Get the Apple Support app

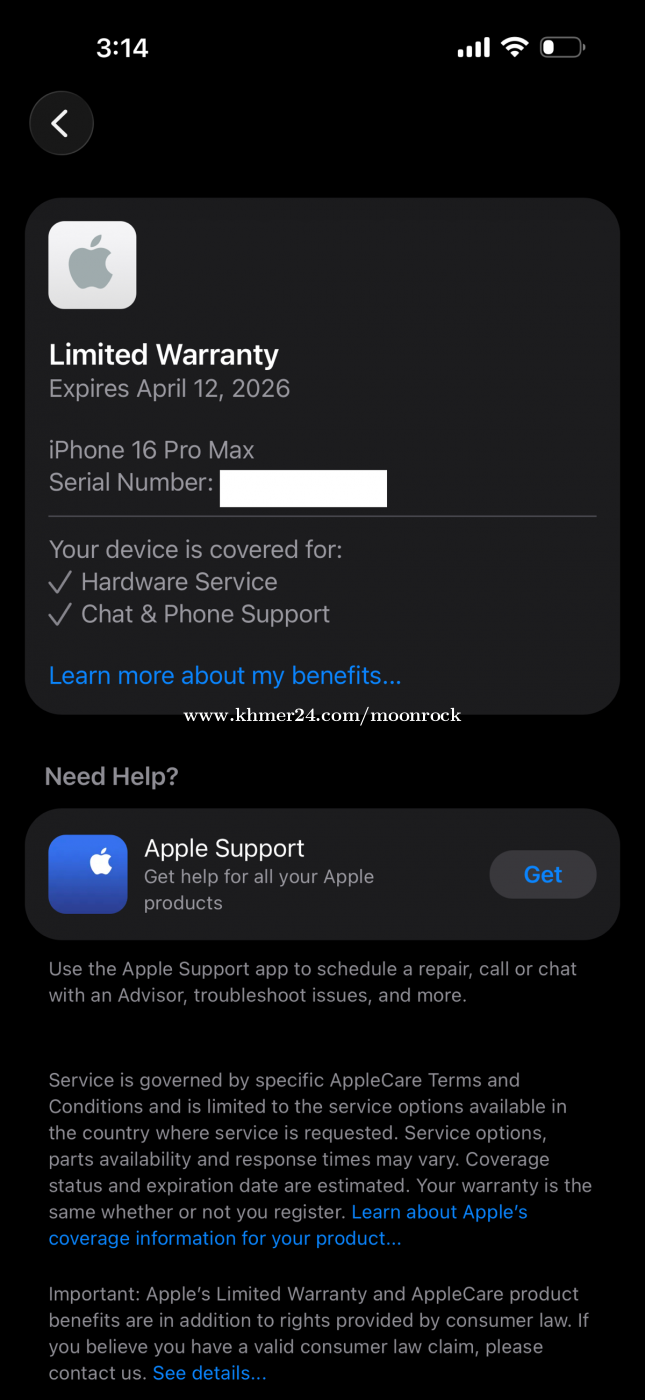pos(542,875)
